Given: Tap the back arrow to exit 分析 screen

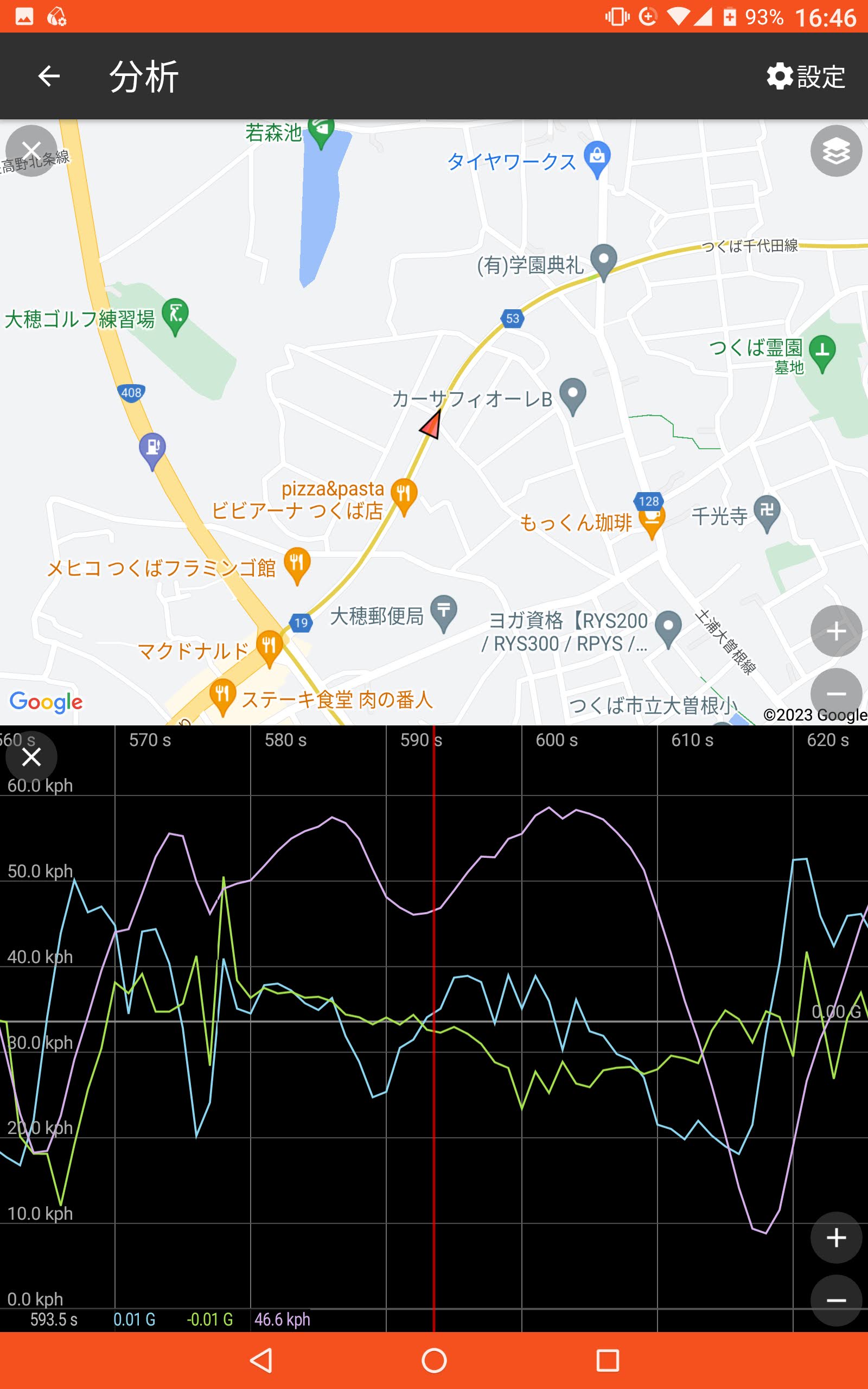Looking at the screenshot, I should coord(49,76).
